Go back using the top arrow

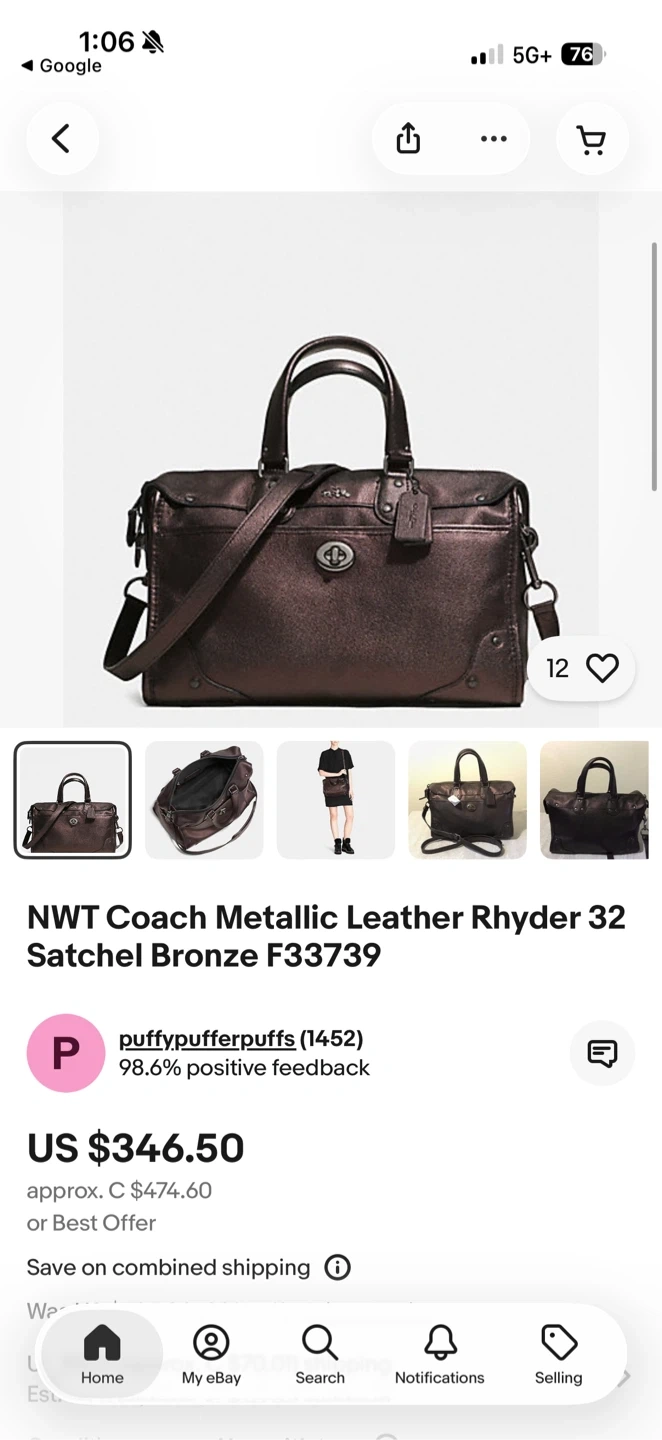62,139
